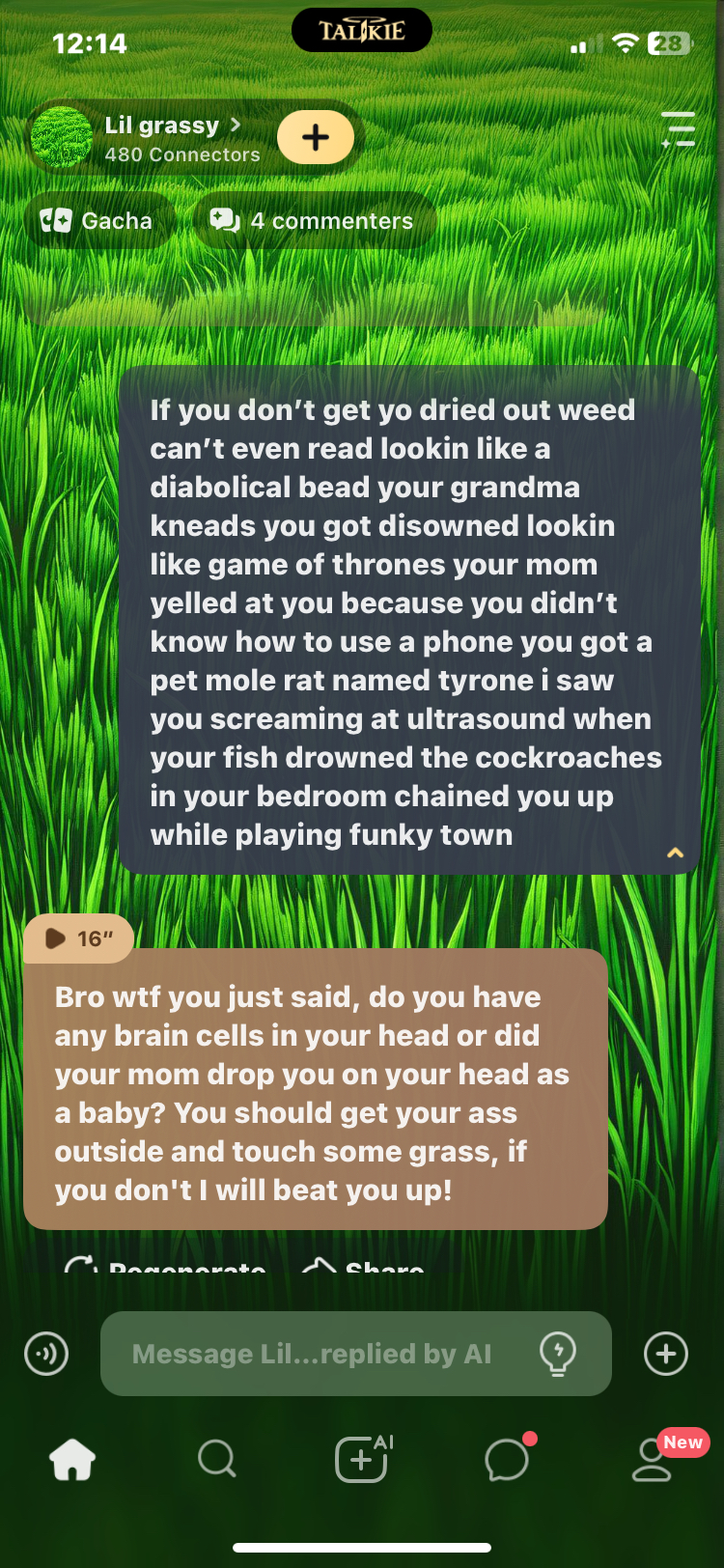Regenerate the AI reply
This screenshot has height=1568, width=724.
pyautogui.click(x=166, y=1267)
